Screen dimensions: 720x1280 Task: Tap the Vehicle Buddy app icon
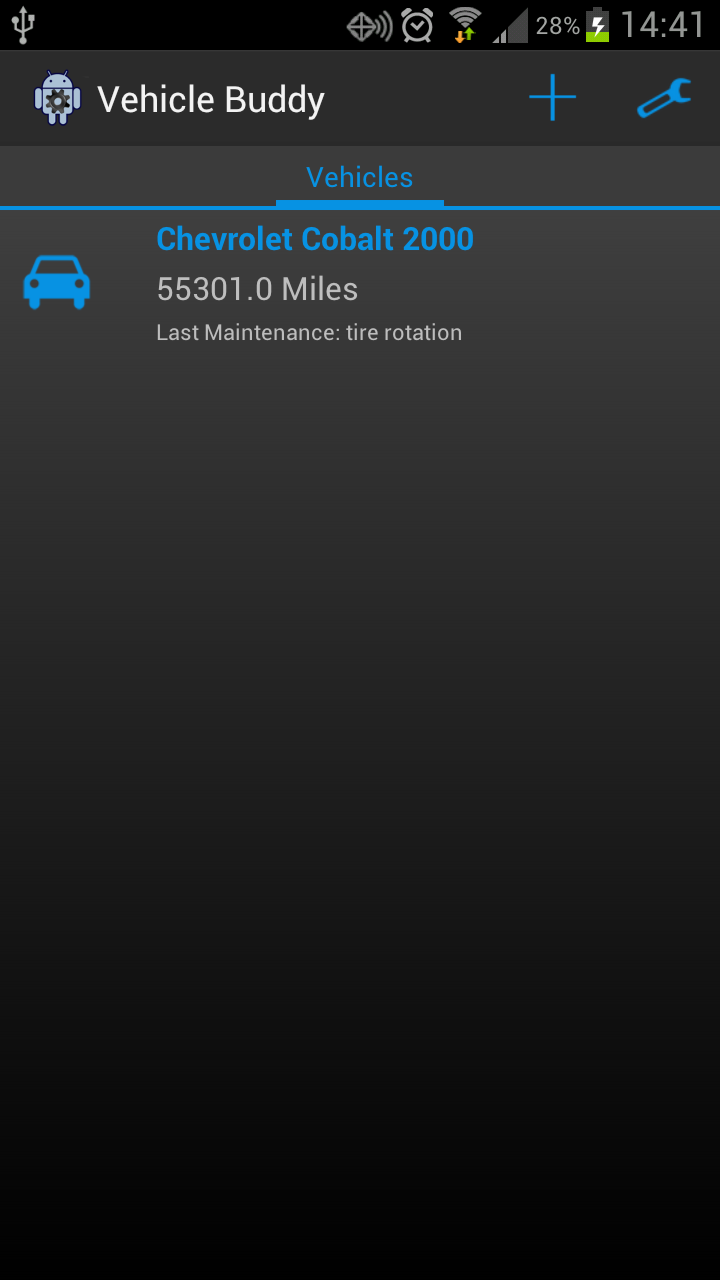click(x=57, y=98)
